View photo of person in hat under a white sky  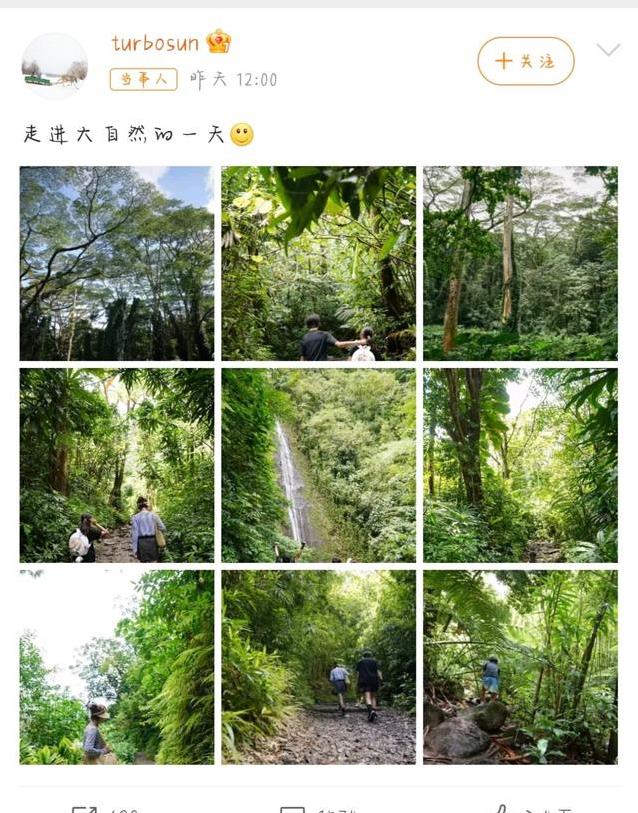point(116,667)
